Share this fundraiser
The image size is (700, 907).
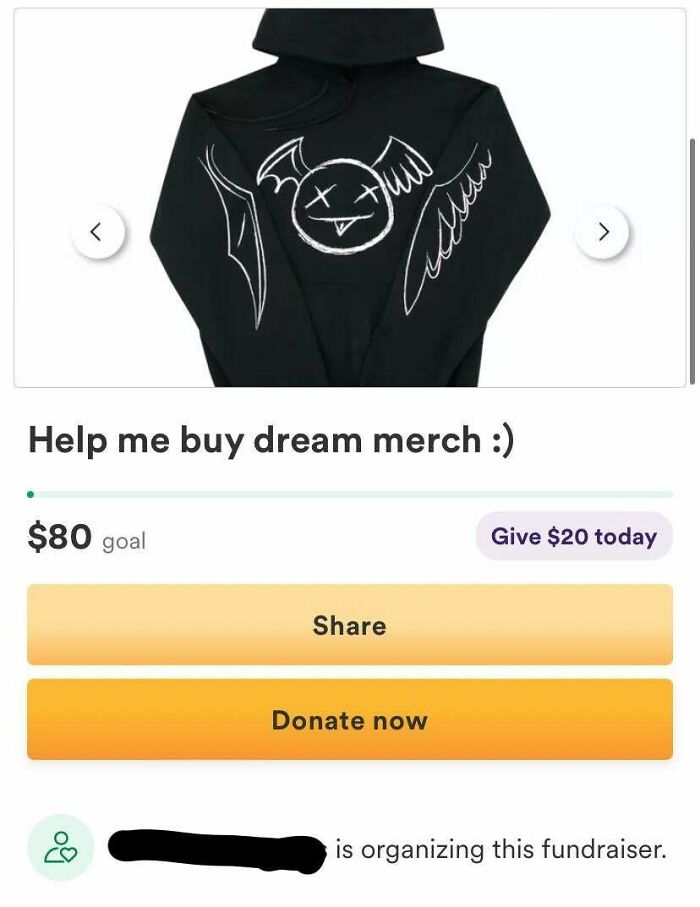(x=349, y=625)
